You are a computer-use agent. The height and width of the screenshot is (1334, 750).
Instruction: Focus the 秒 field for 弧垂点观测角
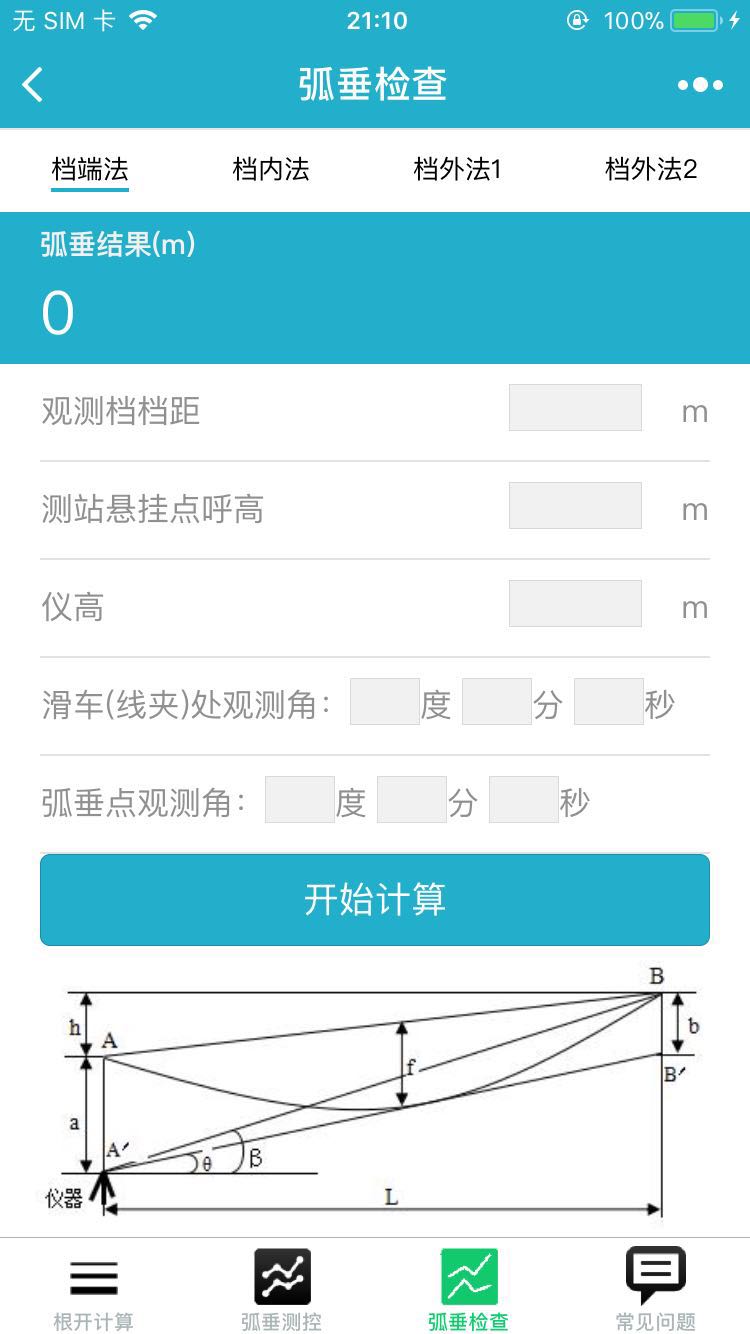524,800
